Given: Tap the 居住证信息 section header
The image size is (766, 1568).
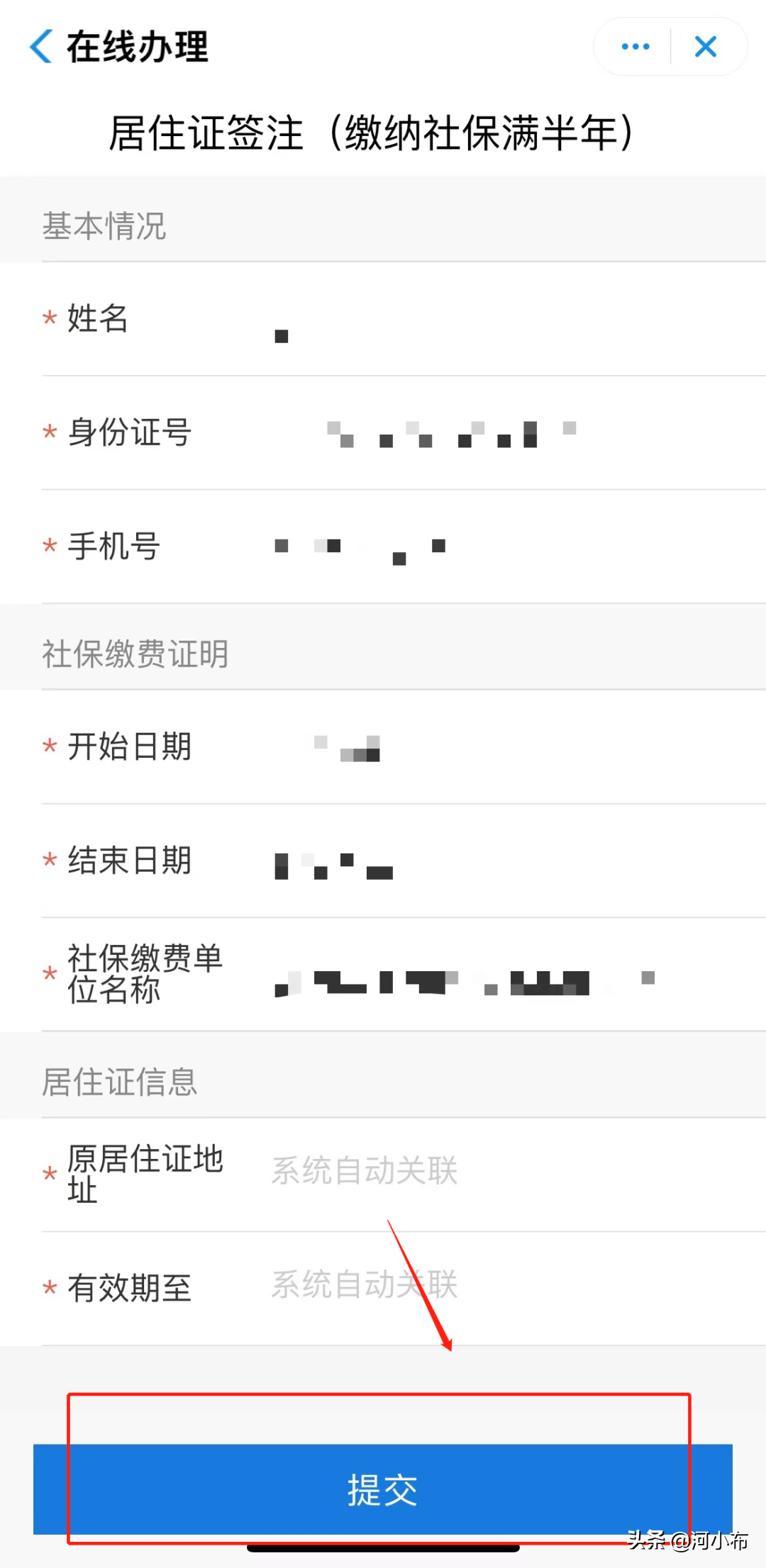Looking at the screenshot, I should pyautogui.click(x=119, y=1082).
